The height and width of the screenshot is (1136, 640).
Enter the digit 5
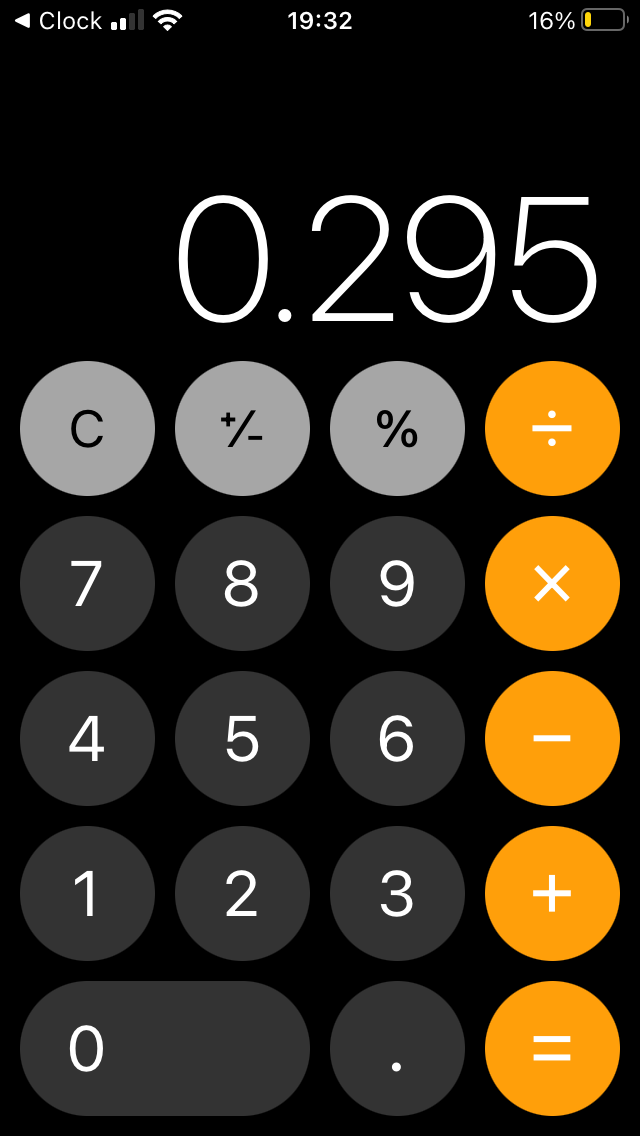(x=242, y=738)
